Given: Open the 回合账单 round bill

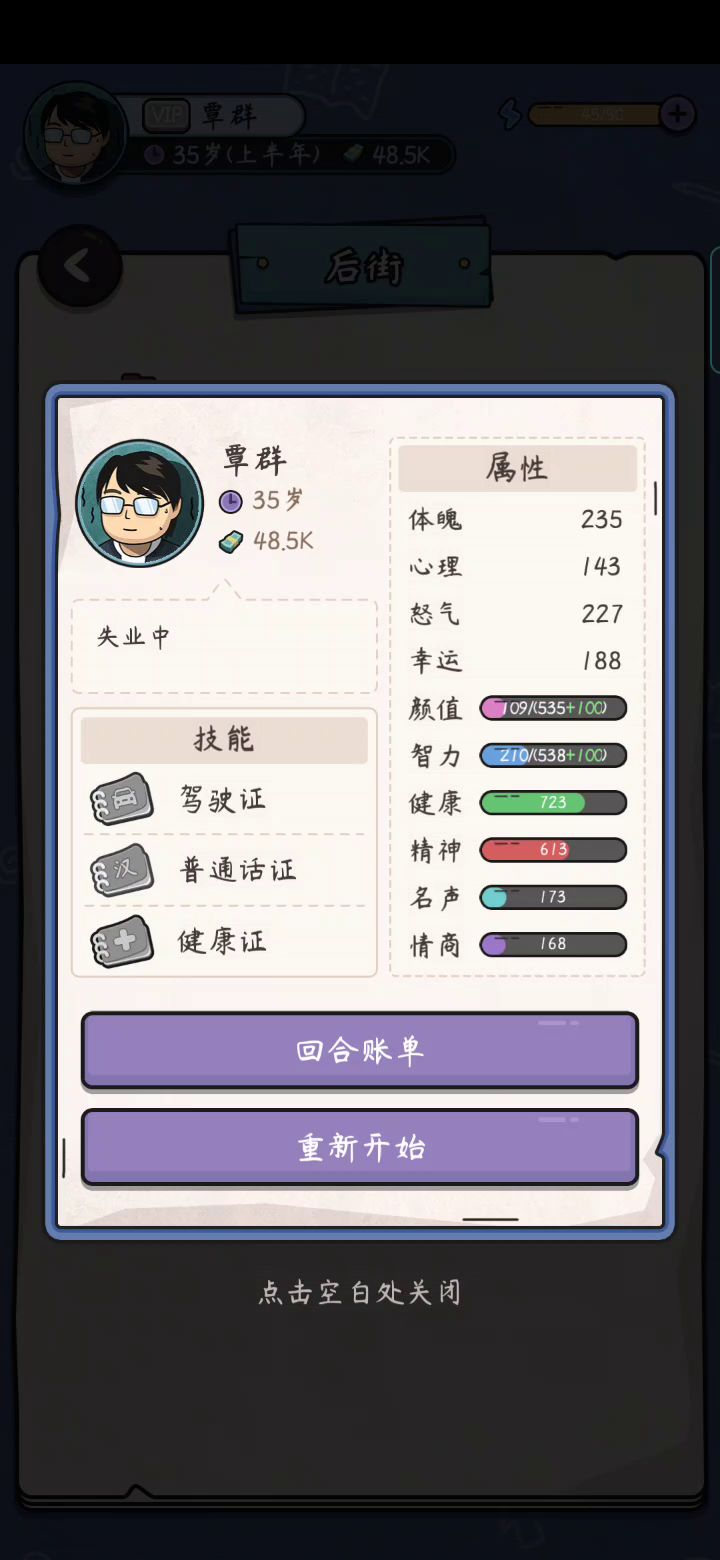Looking at the screenshot, I should point(359,1050).
